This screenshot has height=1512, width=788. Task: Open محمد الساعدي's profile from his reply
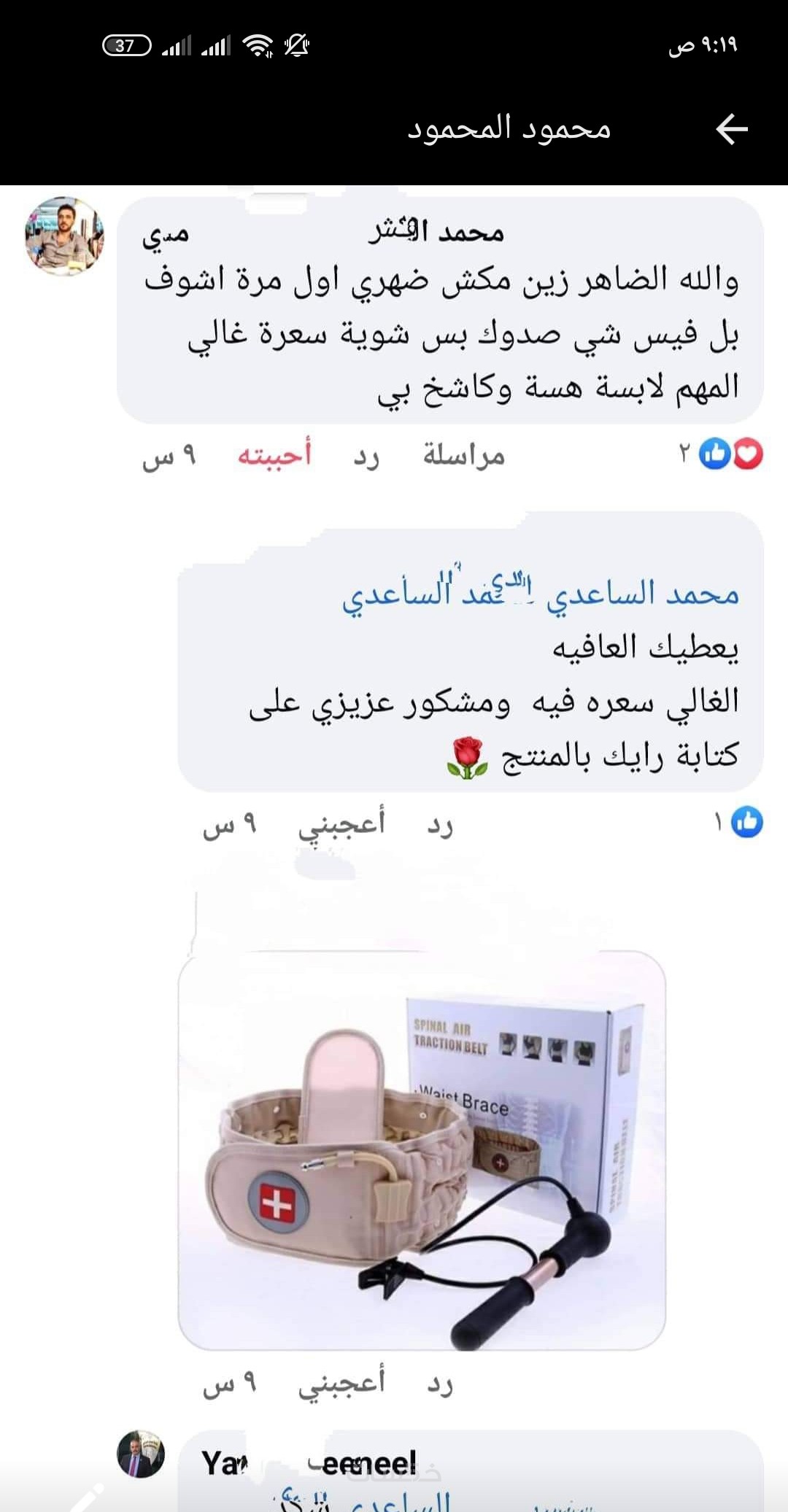click(x=642, y=594)
